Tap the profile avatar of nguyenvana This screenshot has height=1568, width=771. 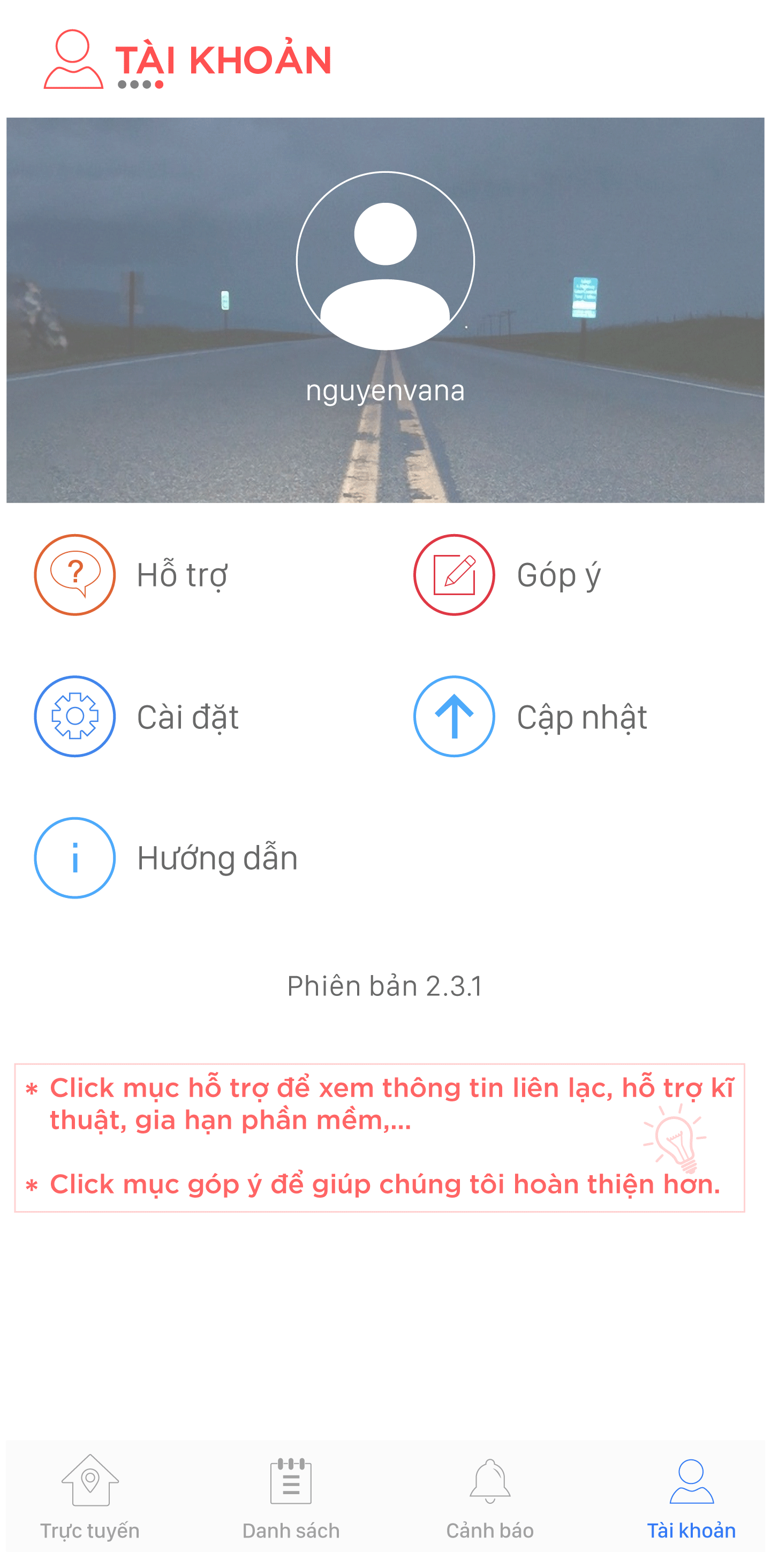click(x=385, y=261)
